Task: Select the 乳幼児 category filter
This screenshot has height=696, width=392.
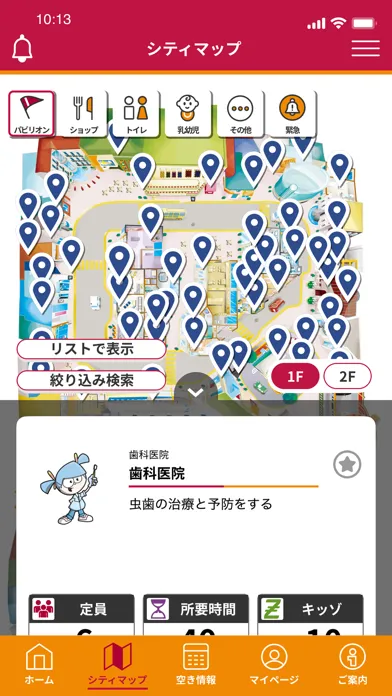Action: [188, 114]
